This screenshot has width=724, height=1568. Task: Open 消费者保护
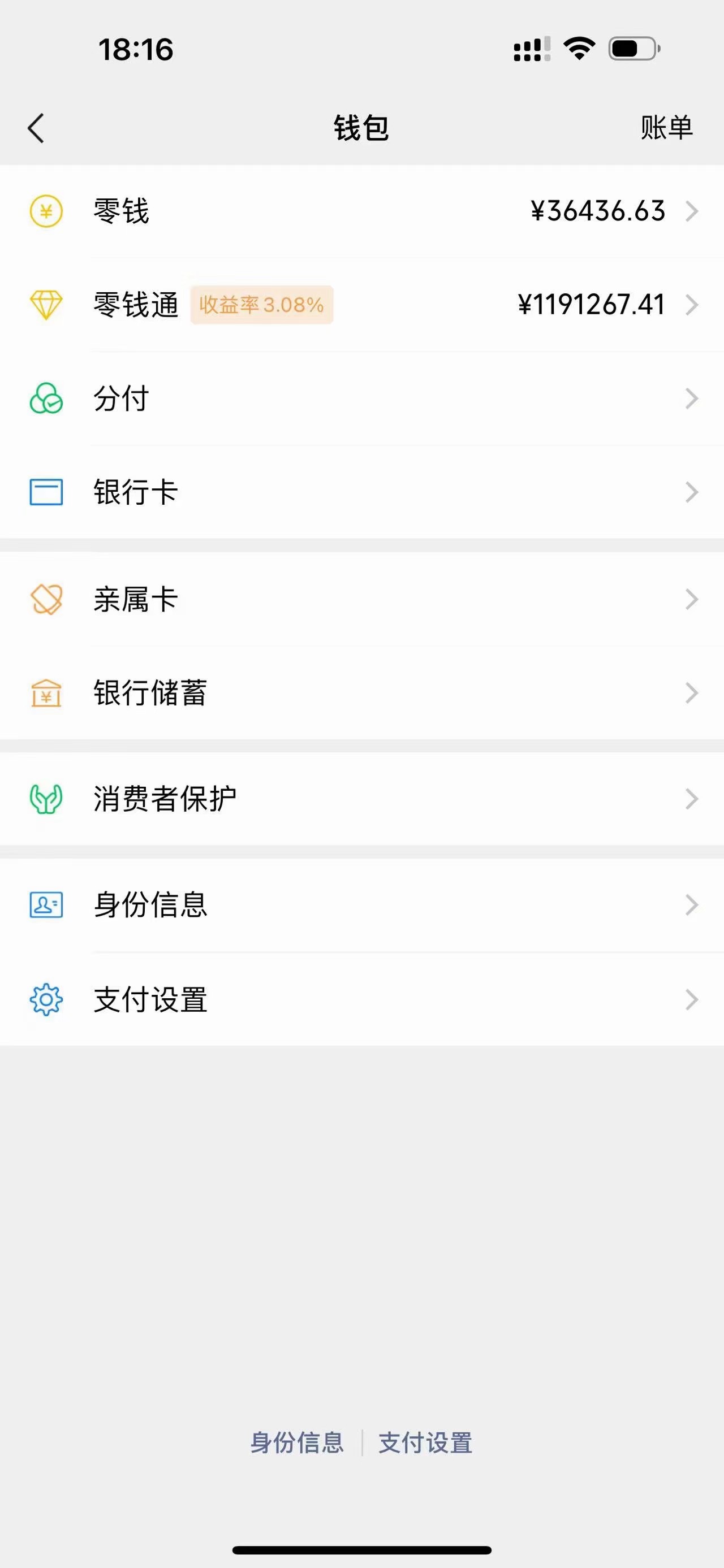(361, 799)
